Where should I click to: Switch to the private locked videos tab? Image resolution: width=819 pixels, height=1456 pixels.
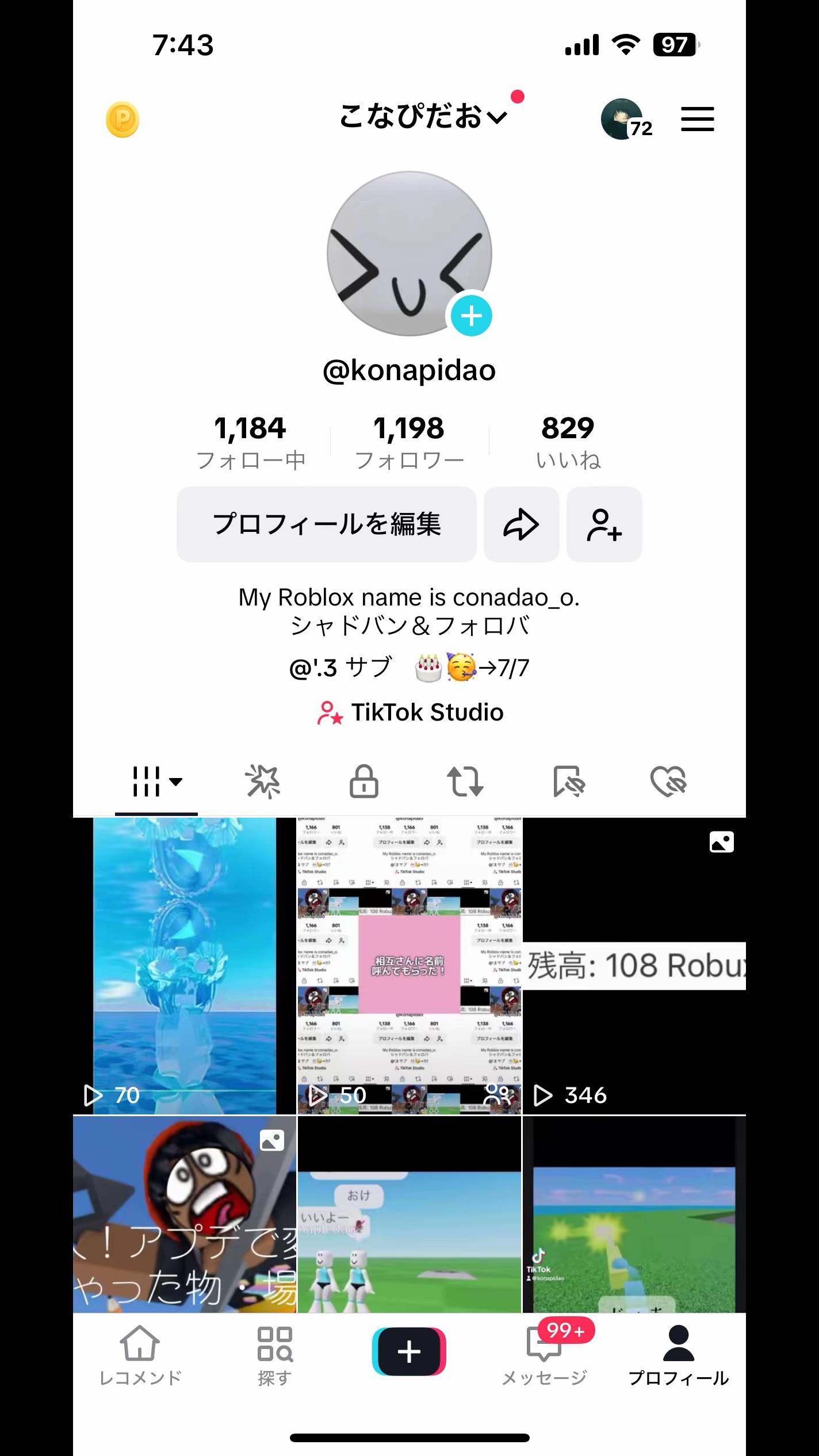pyautogui.click(x=364, y=781)
